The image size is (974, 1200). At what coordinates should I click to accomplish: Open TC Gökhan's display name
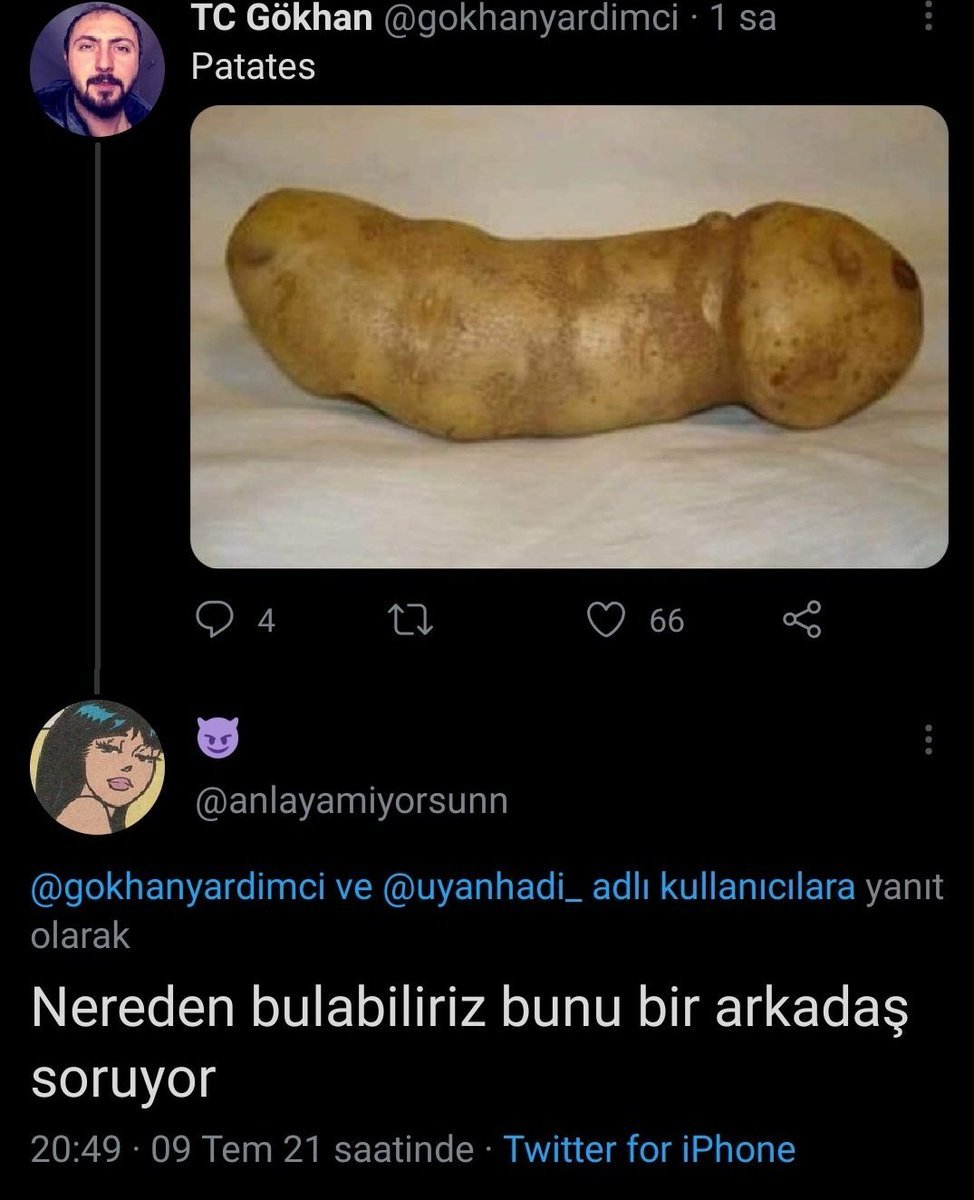[280, 18]
